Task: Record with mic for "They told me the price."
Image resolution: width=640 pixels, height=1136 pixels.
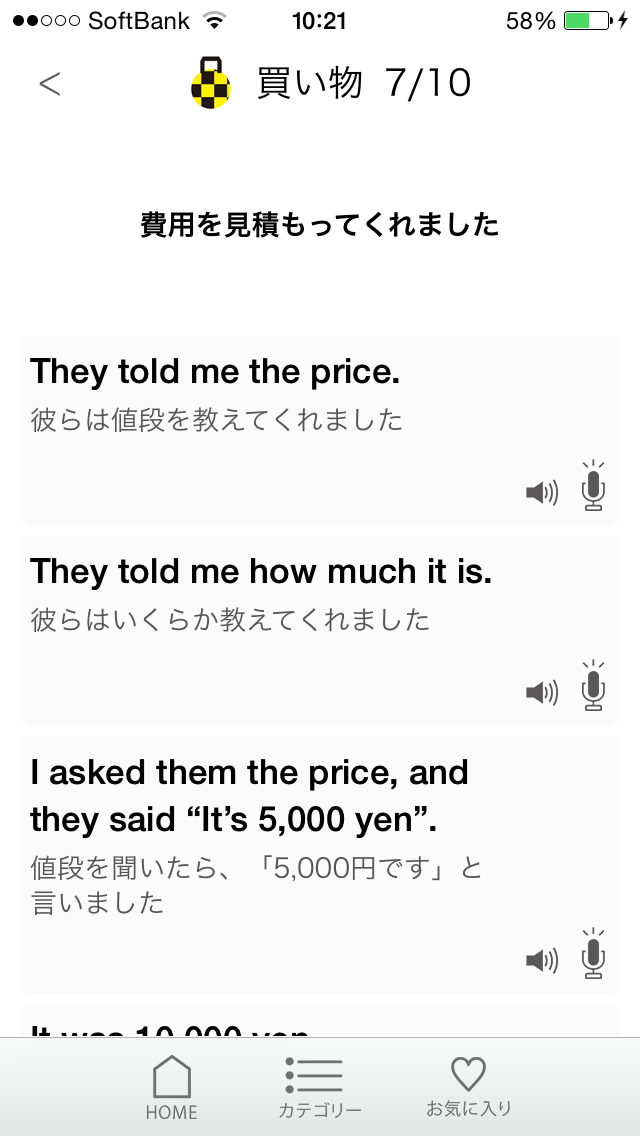Action: pos(593,486)
